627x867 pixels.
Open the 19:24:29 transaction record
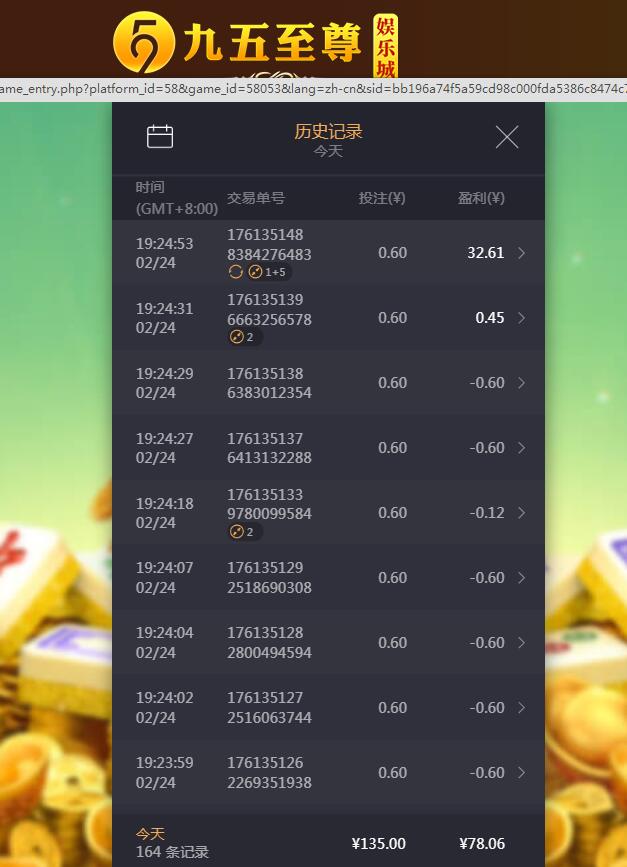pos(328,383)
